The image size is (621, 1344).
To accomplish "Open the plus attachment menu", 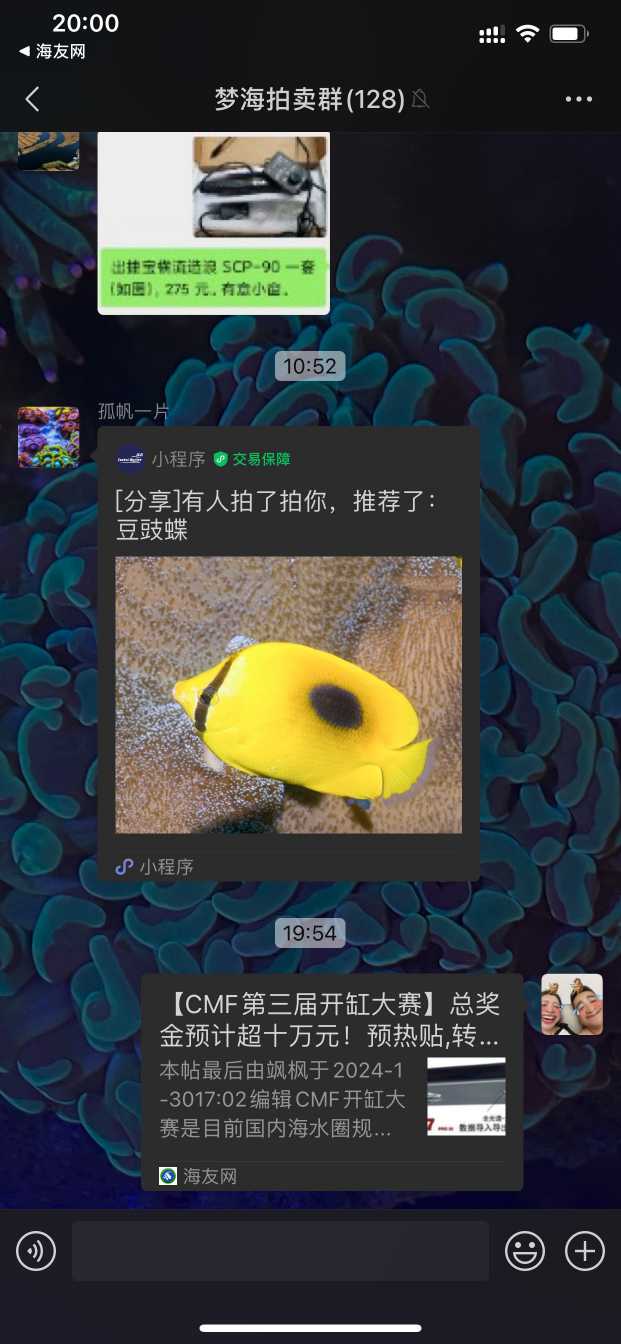I will pos(585,1251).
